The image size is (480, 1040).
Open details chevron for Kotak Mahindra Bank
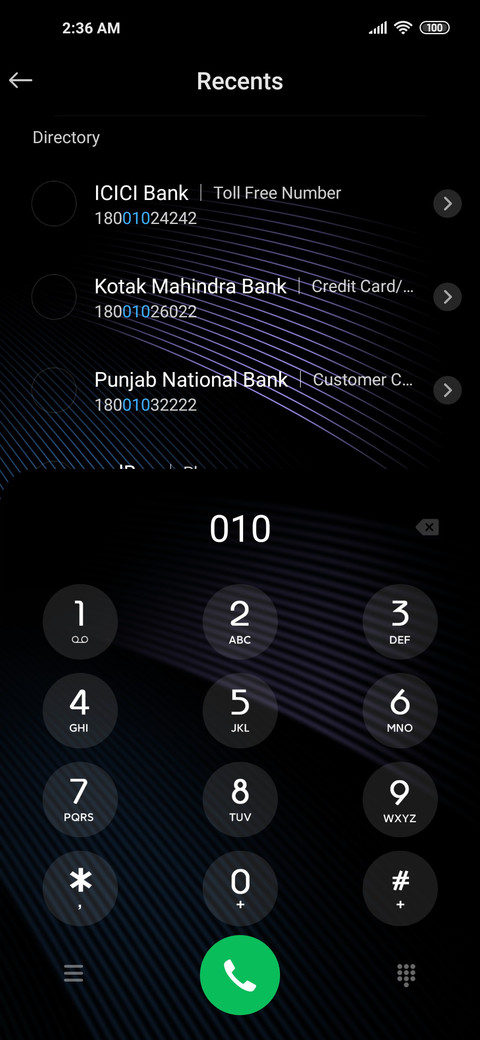coord(448,296)
